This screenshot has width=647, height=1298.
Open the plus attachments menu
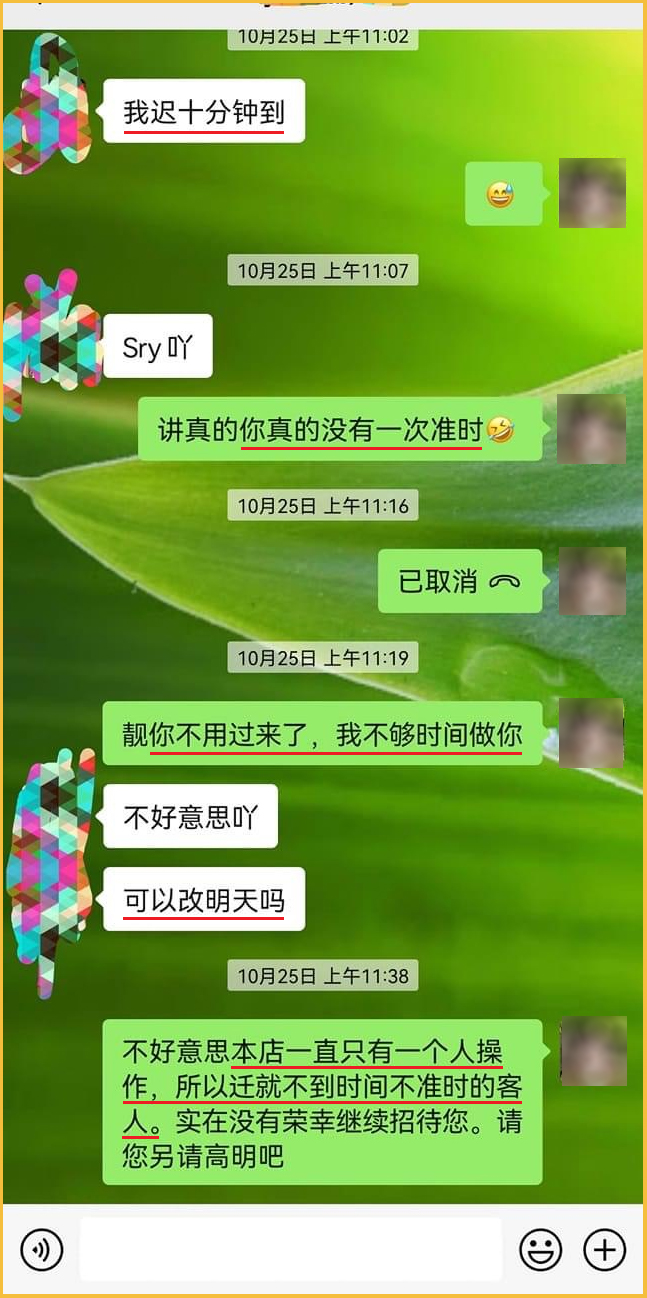[x=605, y=1250]
